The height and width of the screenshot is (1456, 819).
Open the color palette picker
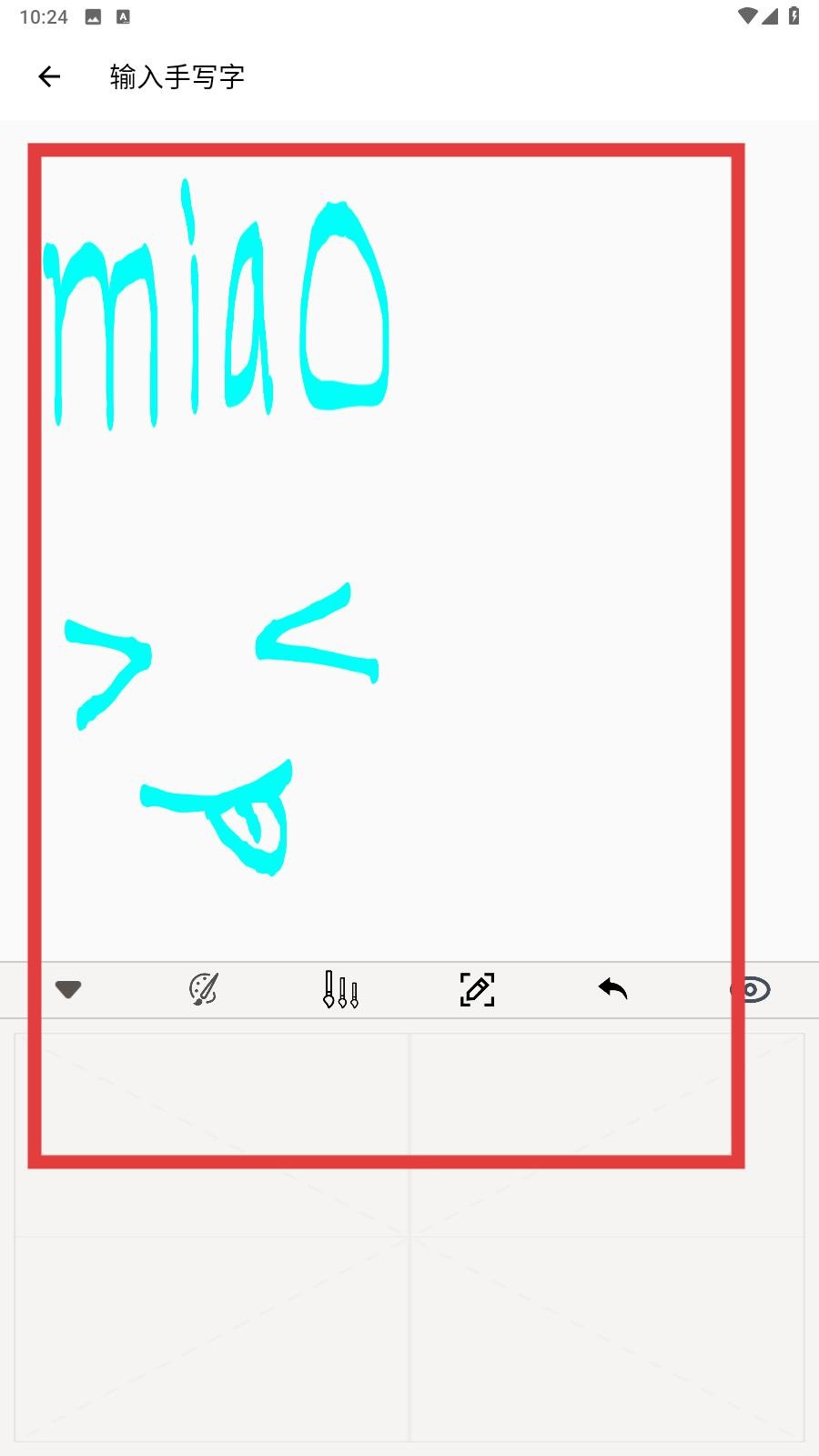click(x=204, y=989)
